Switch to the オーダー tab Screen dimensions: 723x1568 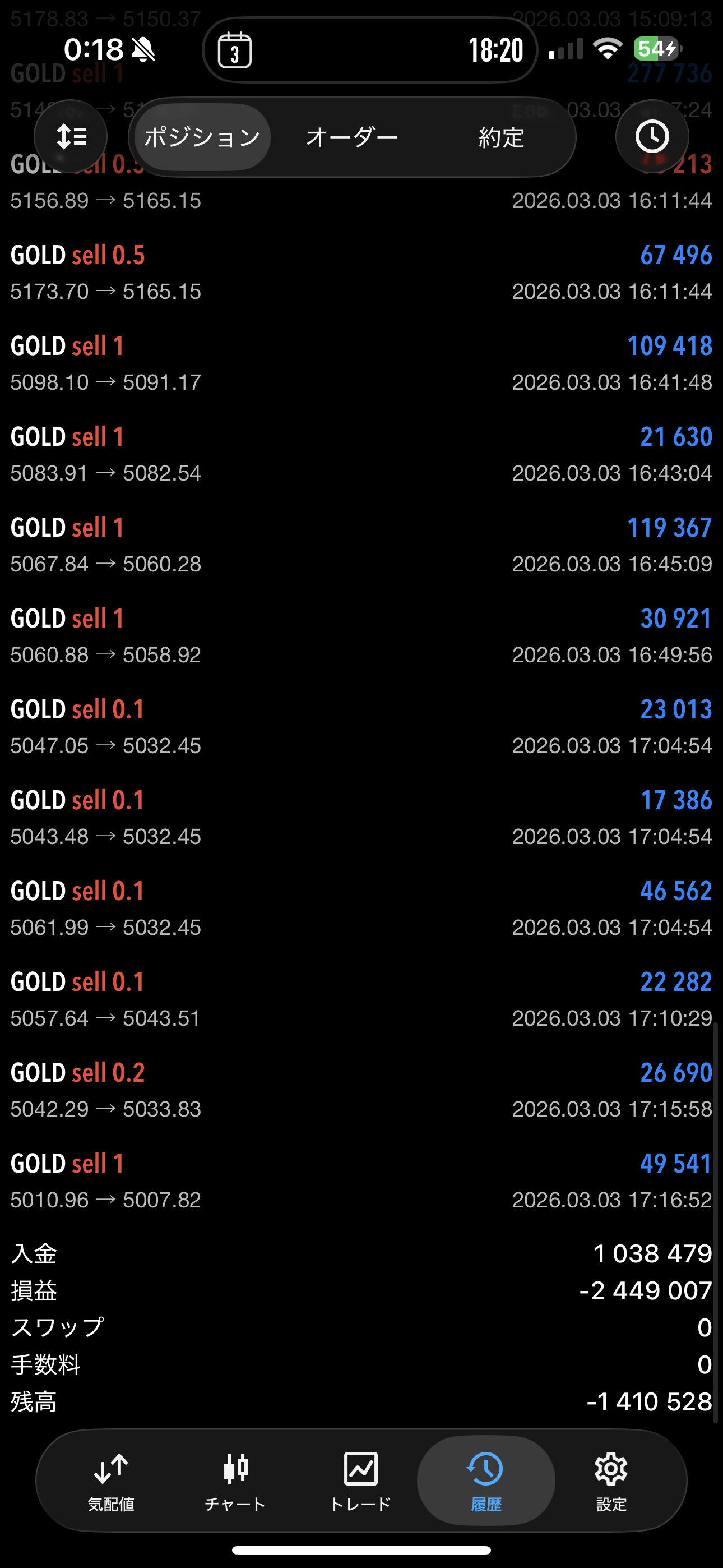pyautogui.click(x=352, y=137)
